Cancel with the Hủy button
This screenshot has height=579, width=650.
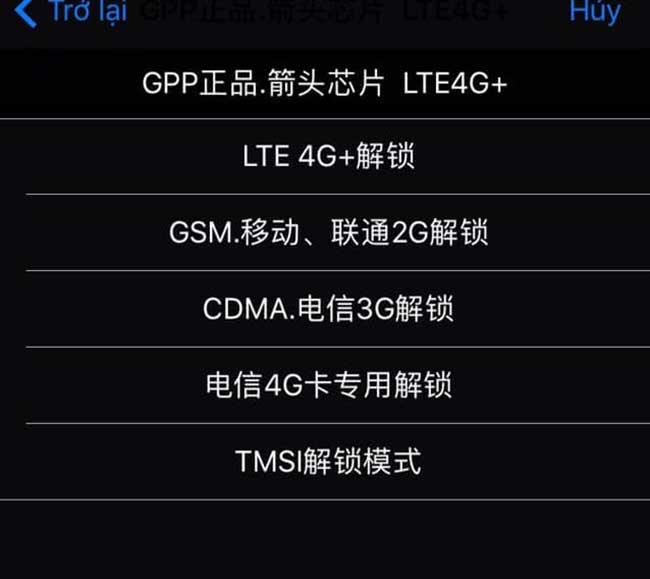[594, 12]
